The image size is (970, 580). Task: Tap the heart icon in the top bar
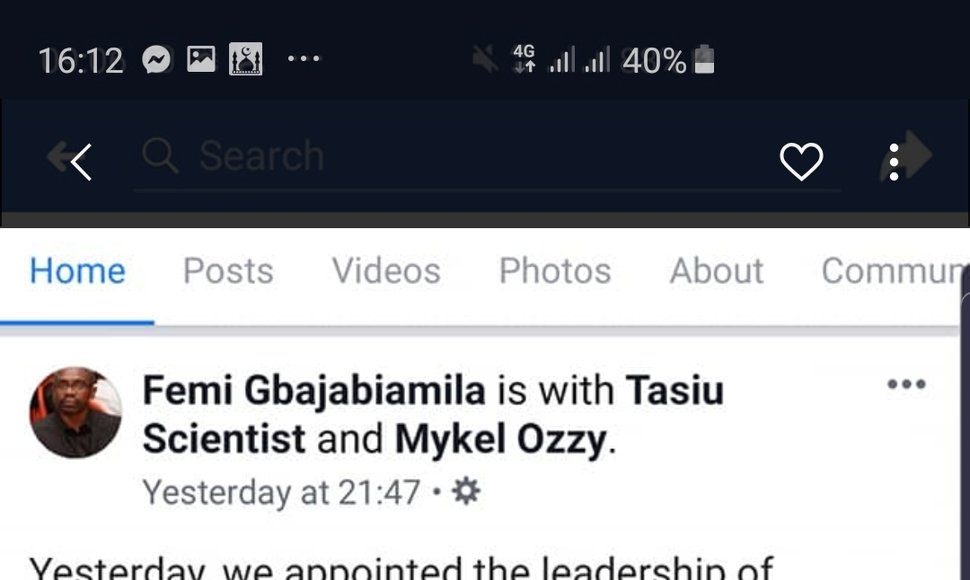801,161
